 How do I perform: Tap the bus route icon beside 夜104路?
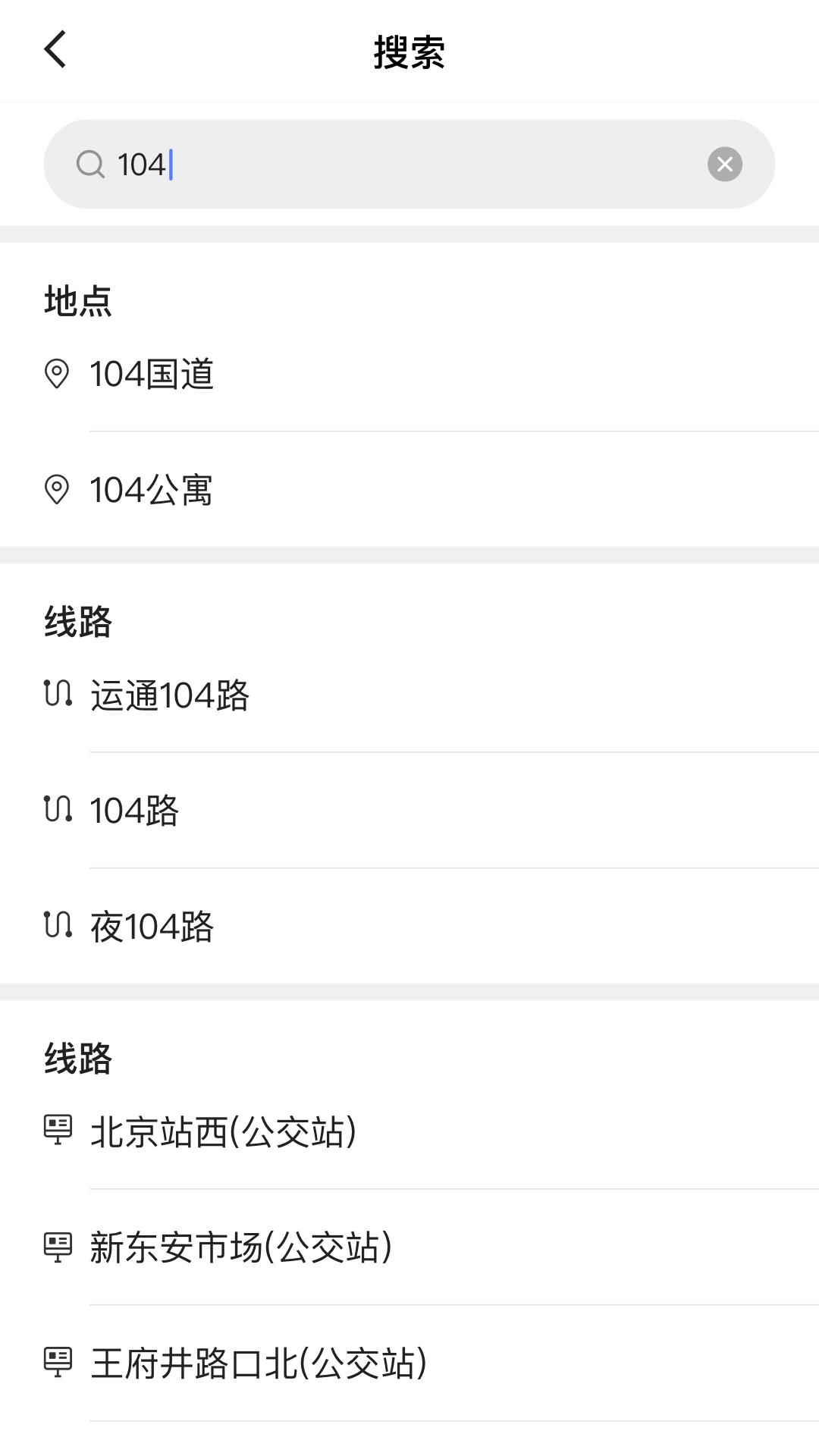point(58,926)
